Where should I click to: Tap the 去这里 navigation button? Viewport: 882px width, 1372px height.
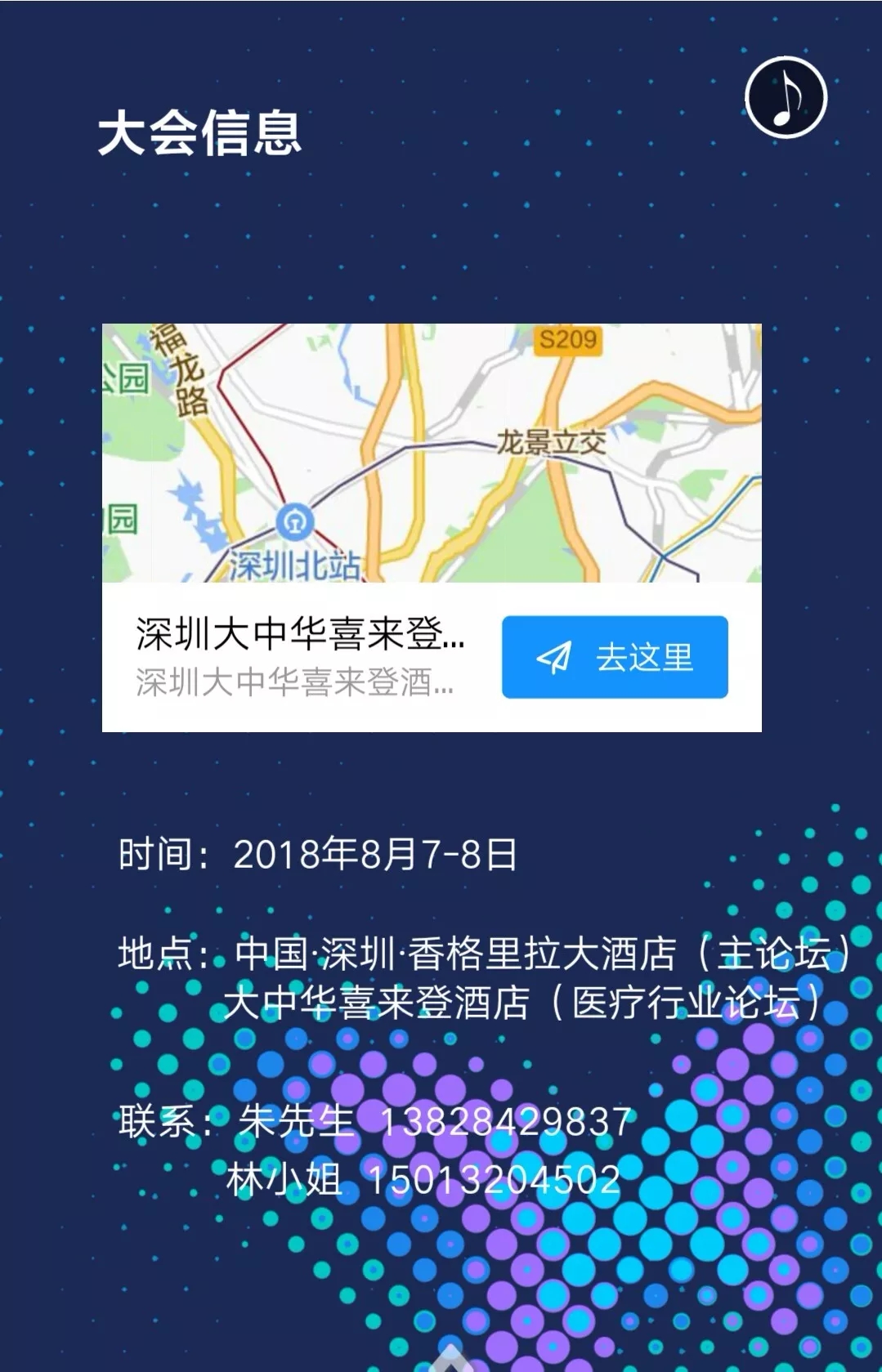pos(615,657)
